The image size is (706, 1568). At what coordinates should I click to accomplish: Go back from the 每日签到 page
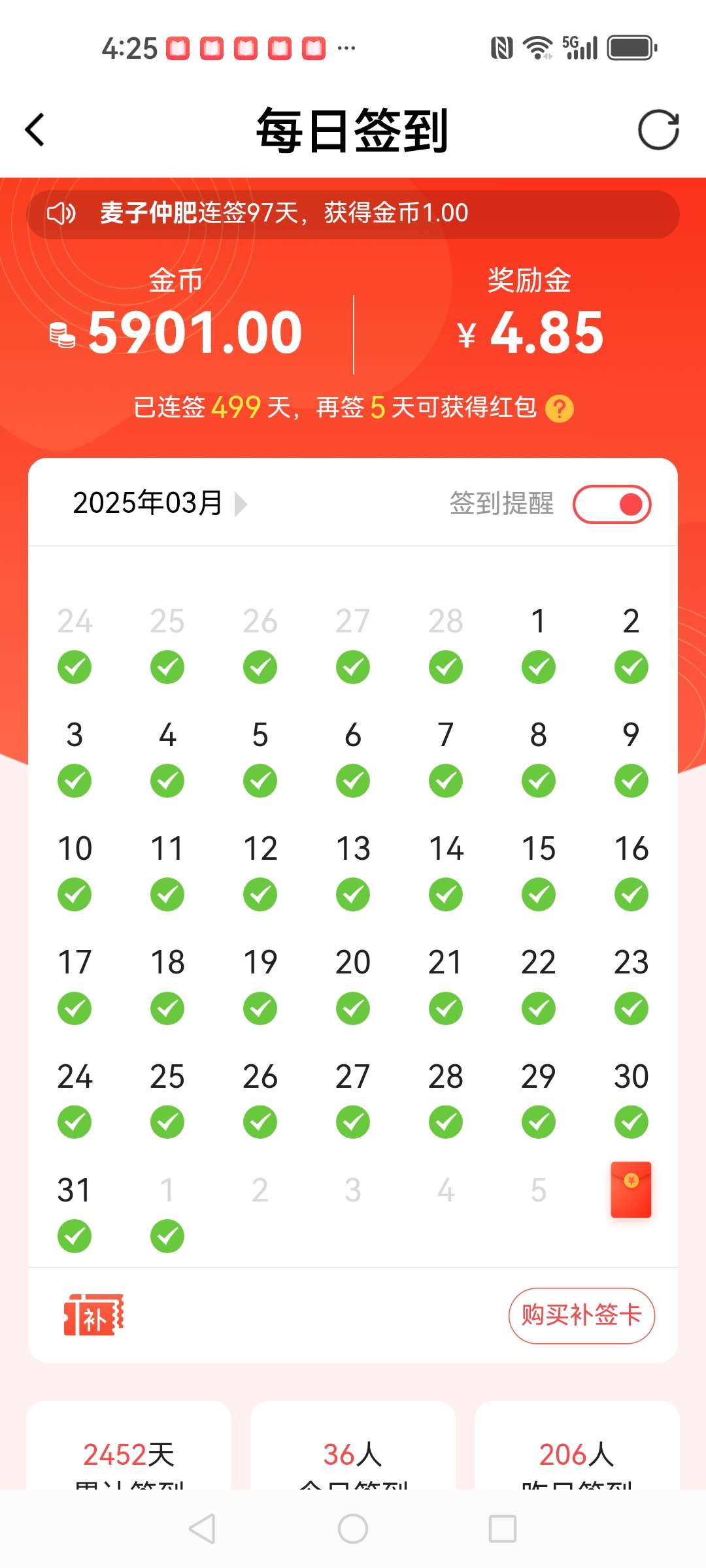coord(35,129)
